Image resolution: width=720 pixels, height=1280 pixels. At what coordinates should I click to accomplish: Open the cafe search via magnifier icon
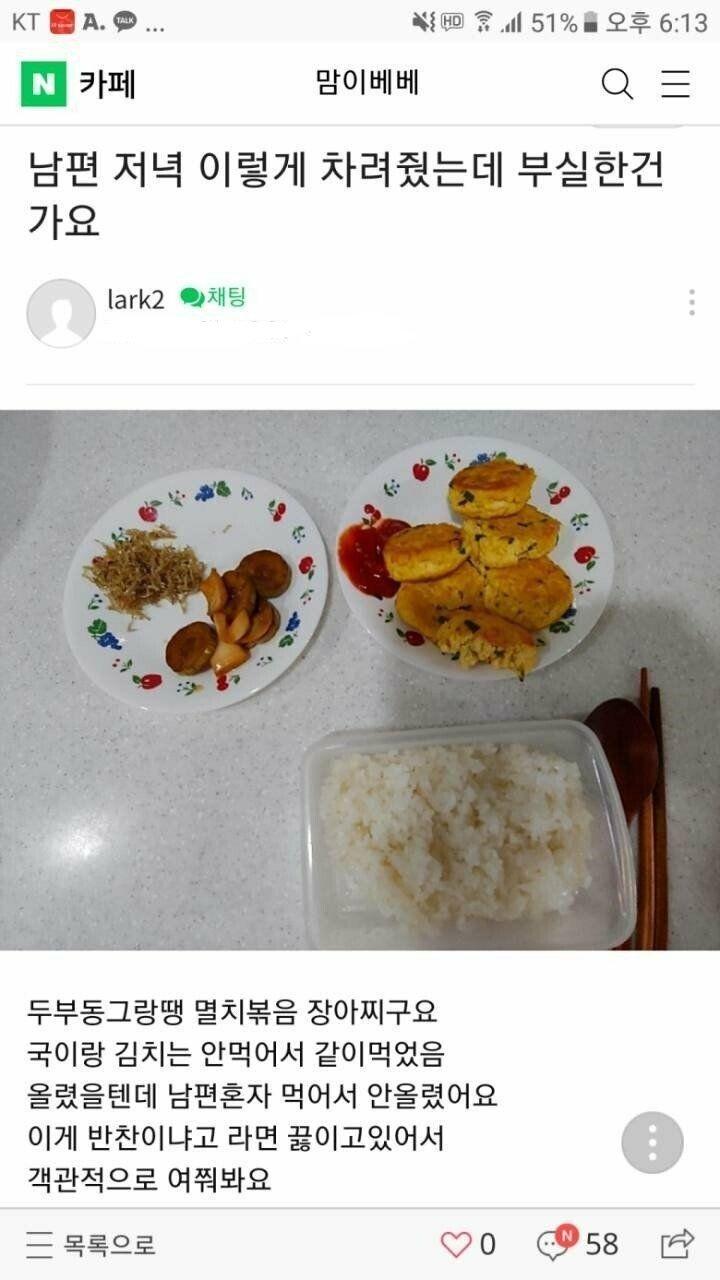[x=617, y=85]
